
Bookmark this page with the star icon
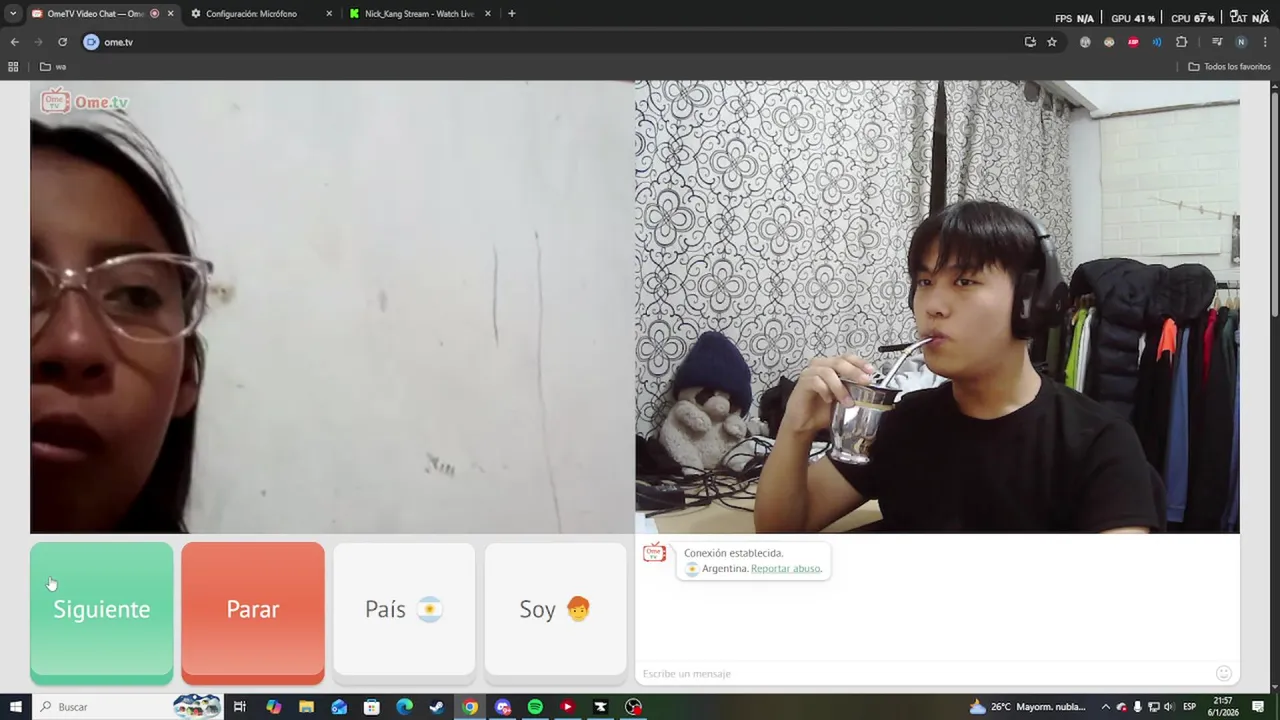pos(1052,42)
